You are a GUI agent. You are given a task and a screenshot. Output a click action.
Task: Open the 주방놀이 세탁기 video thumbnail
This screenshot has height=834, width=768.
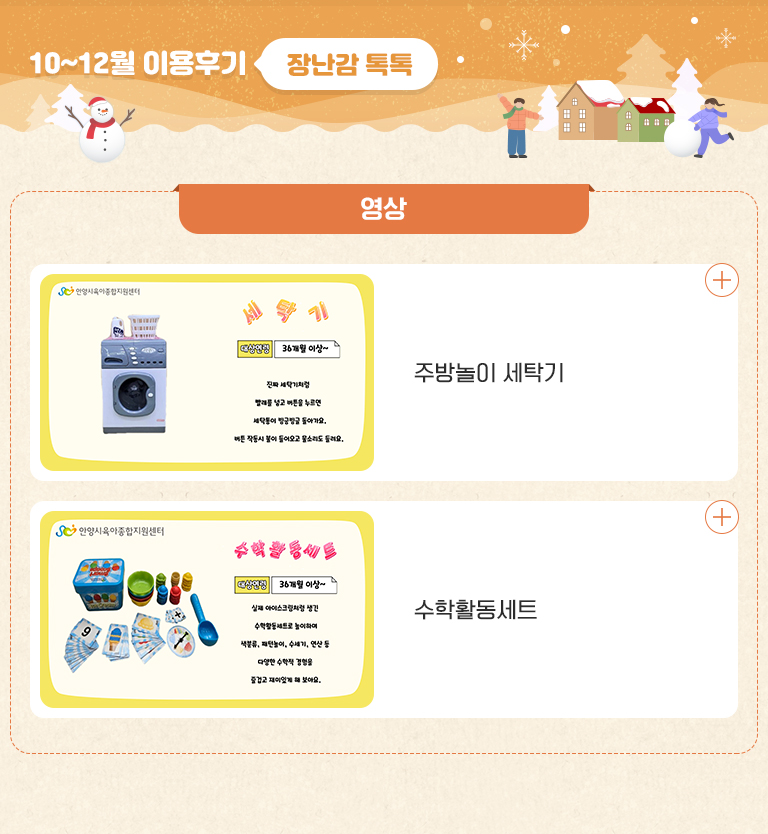click(x=207, y=372)
